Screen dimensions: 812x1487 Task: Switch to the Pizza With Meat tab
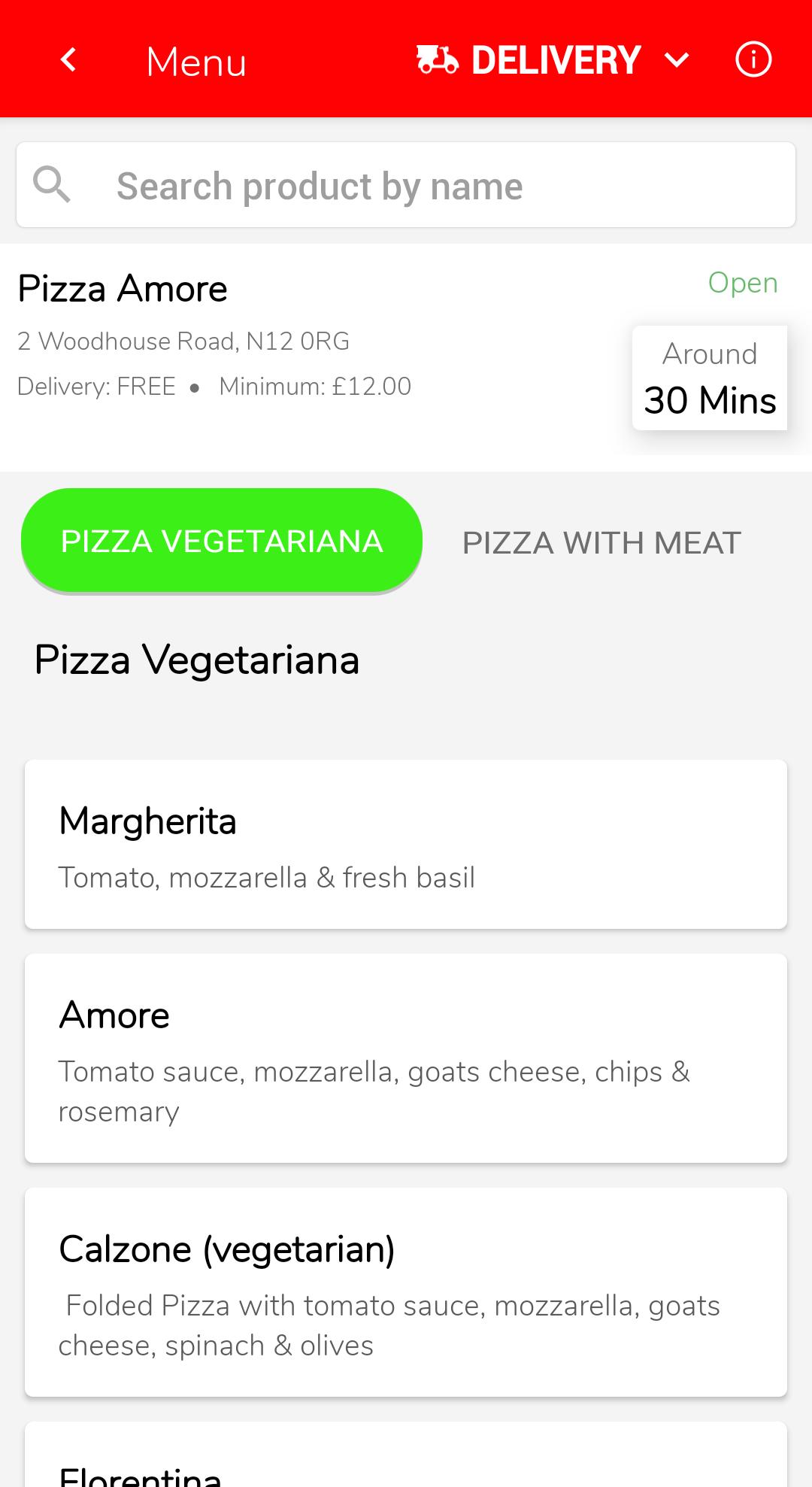601,543
